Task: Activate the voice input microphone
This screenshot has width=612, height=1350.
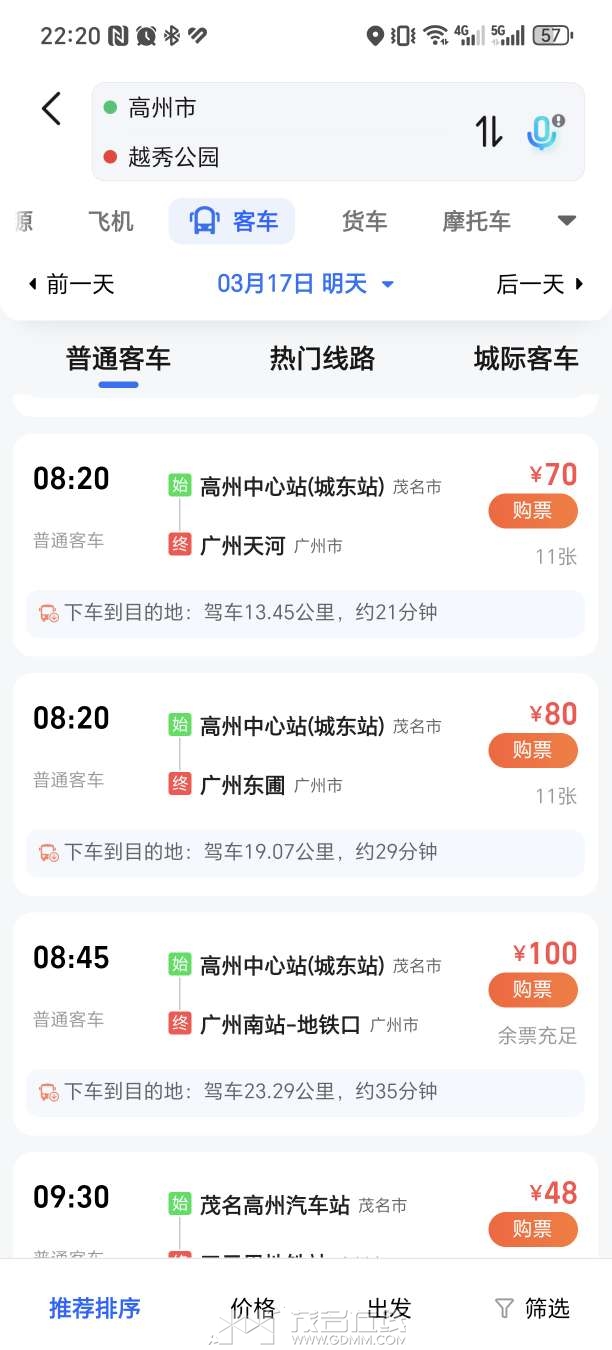Action: (543, 133)
